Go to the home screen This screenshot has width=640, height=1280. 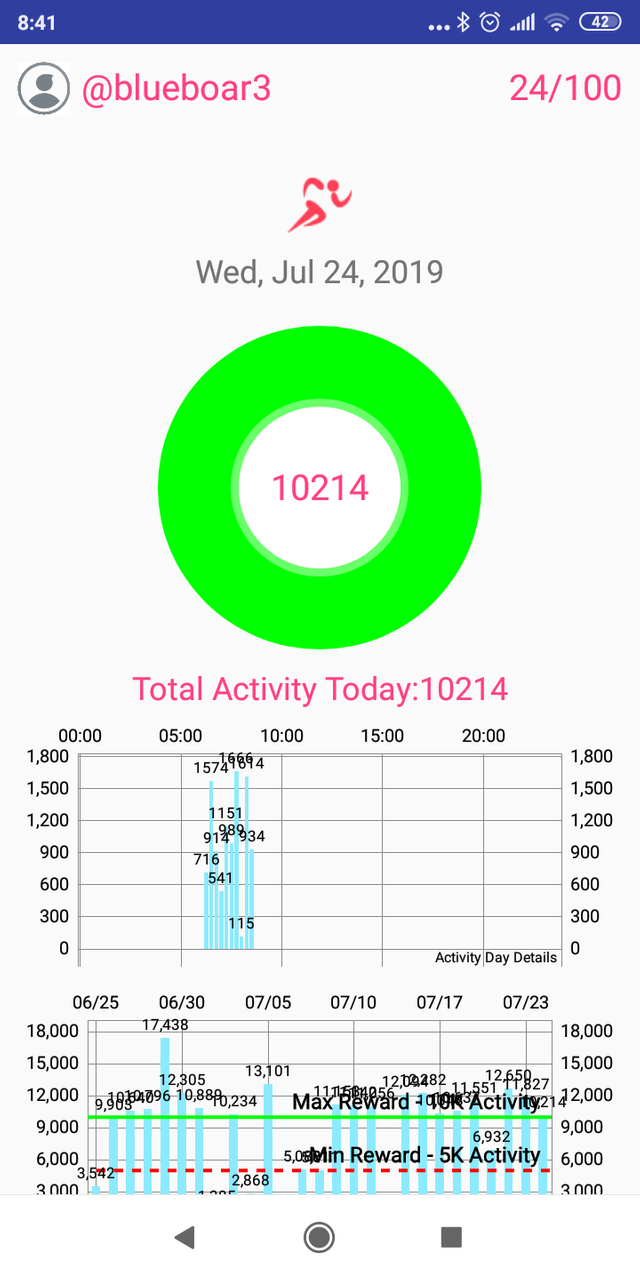pyautogui.click(x=320, y=1237)
